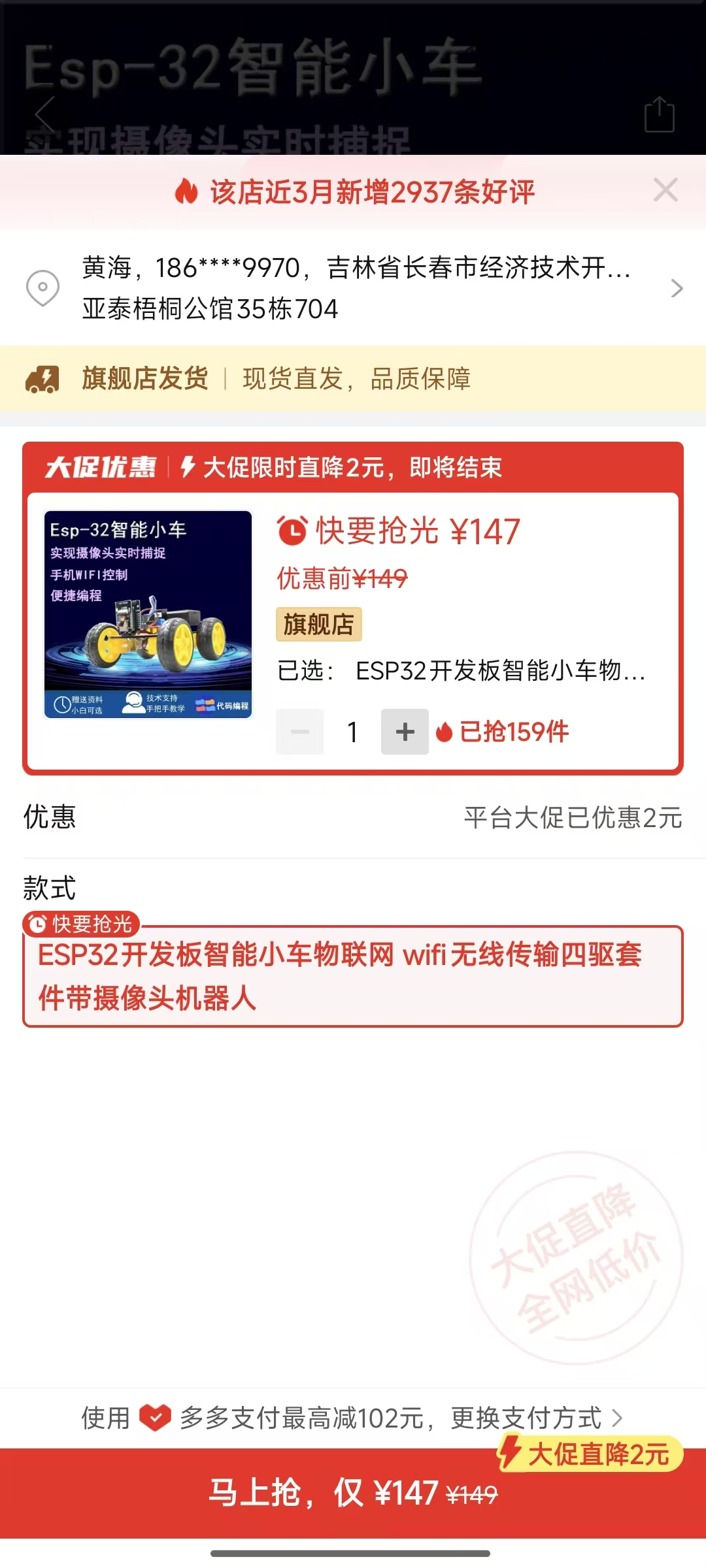Viewport: 706px width, 1568px height.
Task: View the Esp-32智能小车 product thumbnail
Action: [x=148, y=614]
